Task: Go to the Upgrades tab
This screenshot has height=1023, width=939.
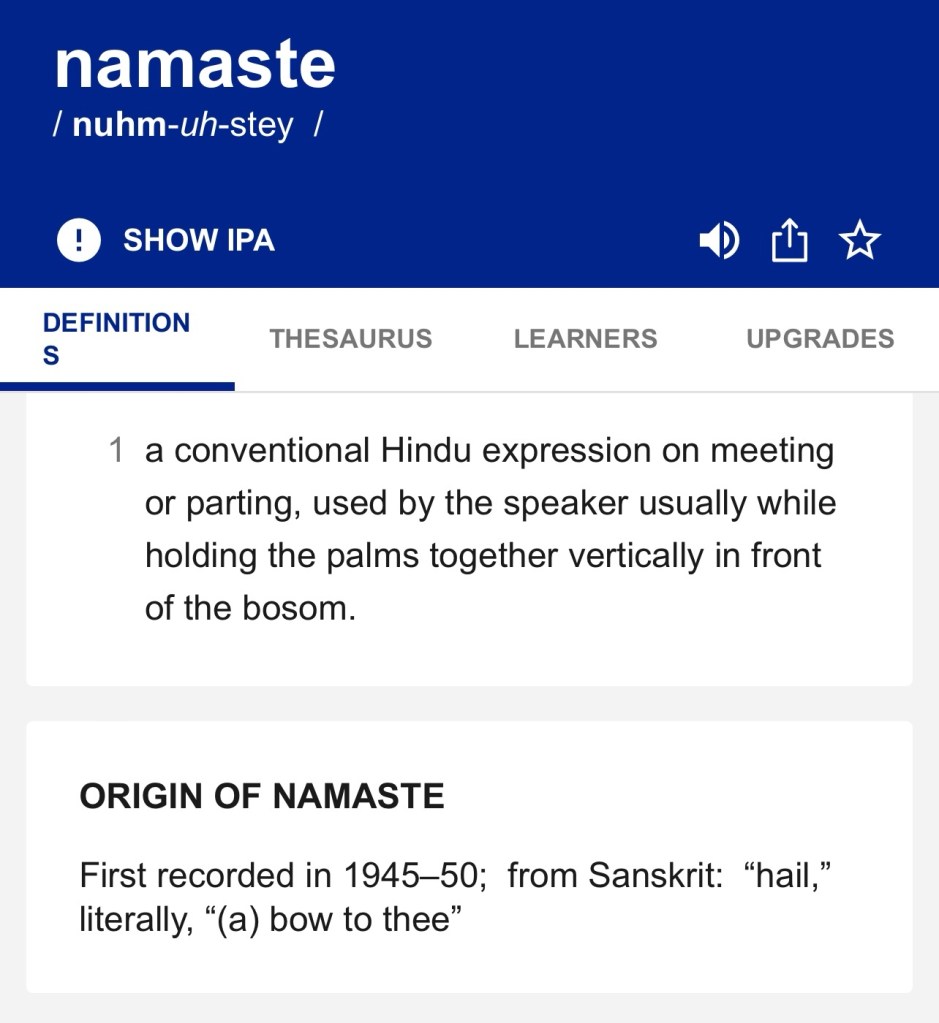Action: (x=820, y=339)
